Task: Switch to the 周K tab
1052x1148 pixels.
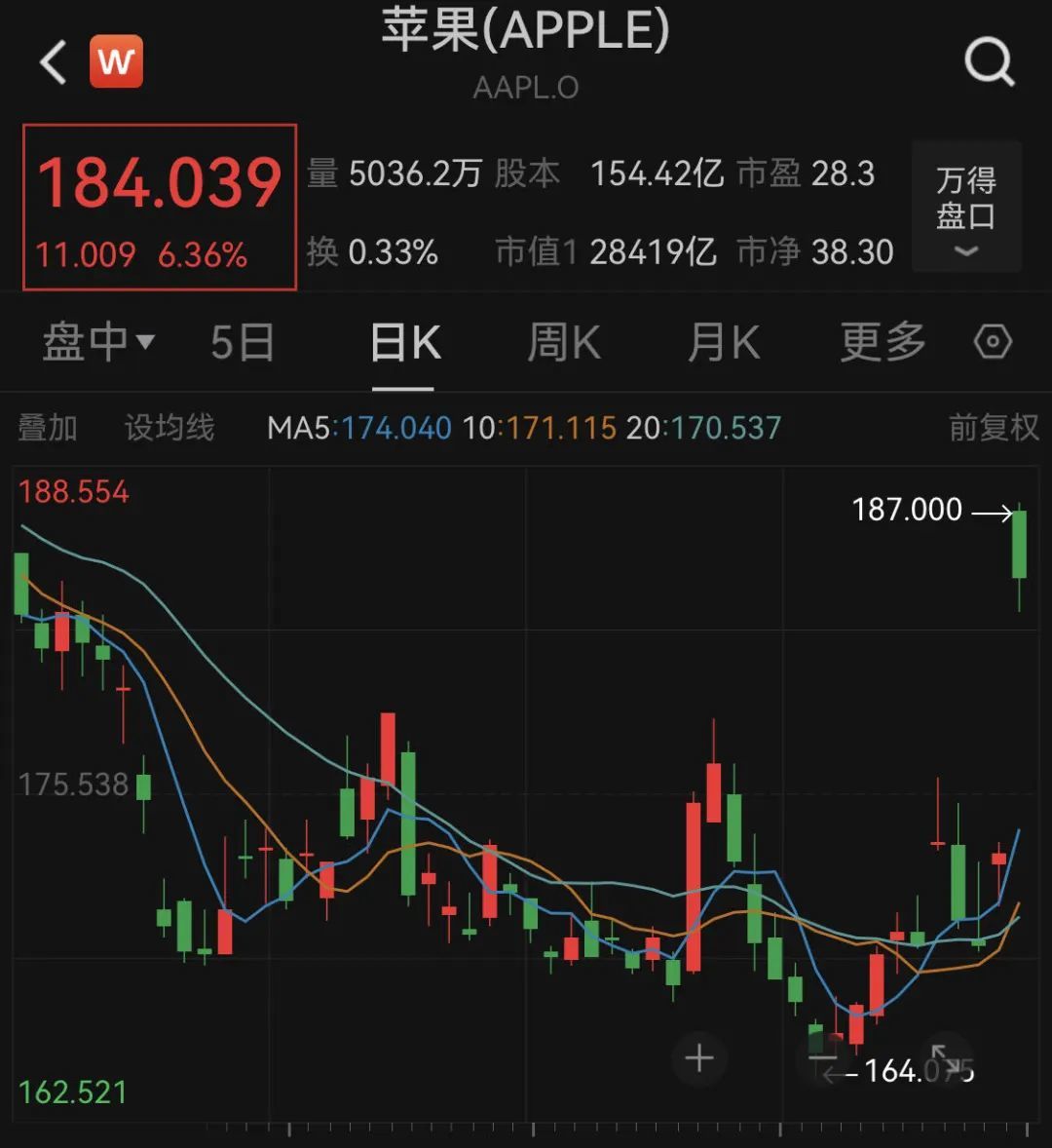Action: (x=563, y=343)
